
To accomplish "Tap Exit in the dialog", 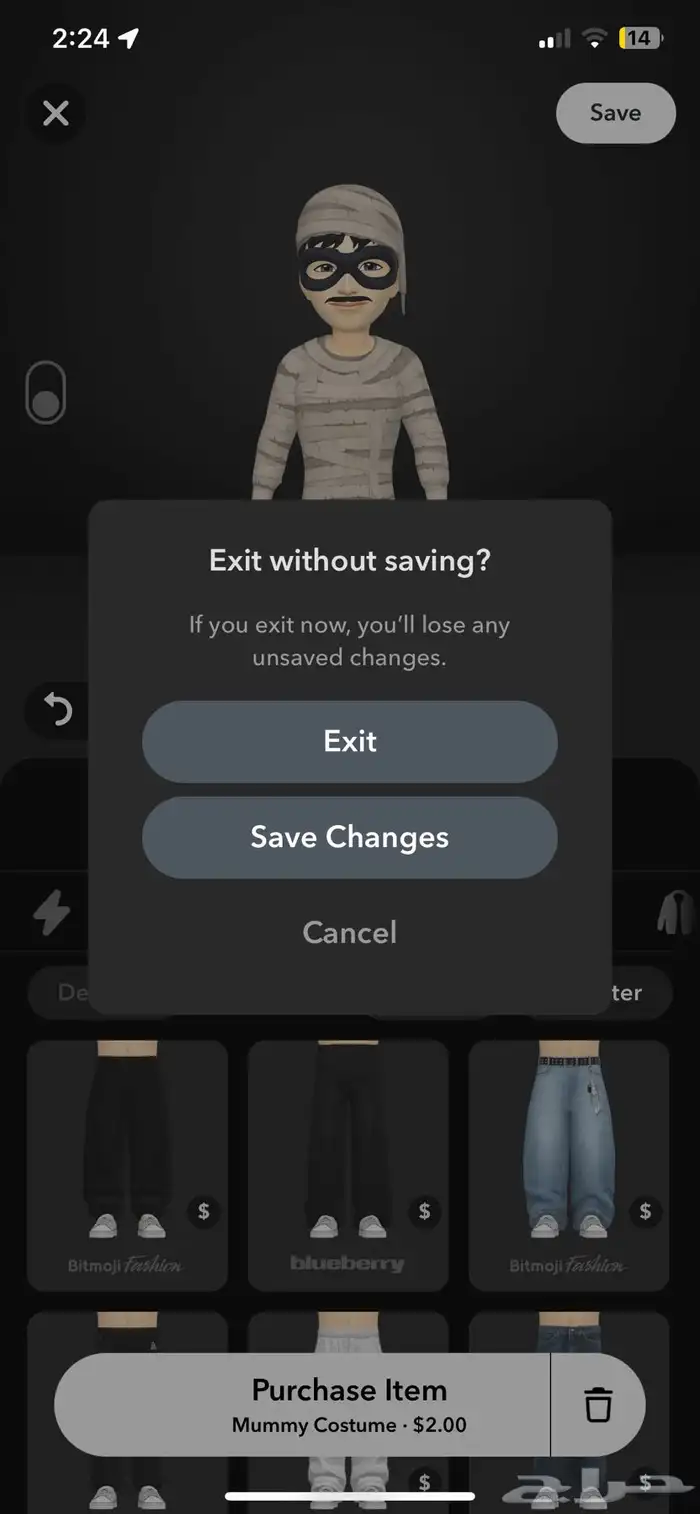I will coord(350,741).
